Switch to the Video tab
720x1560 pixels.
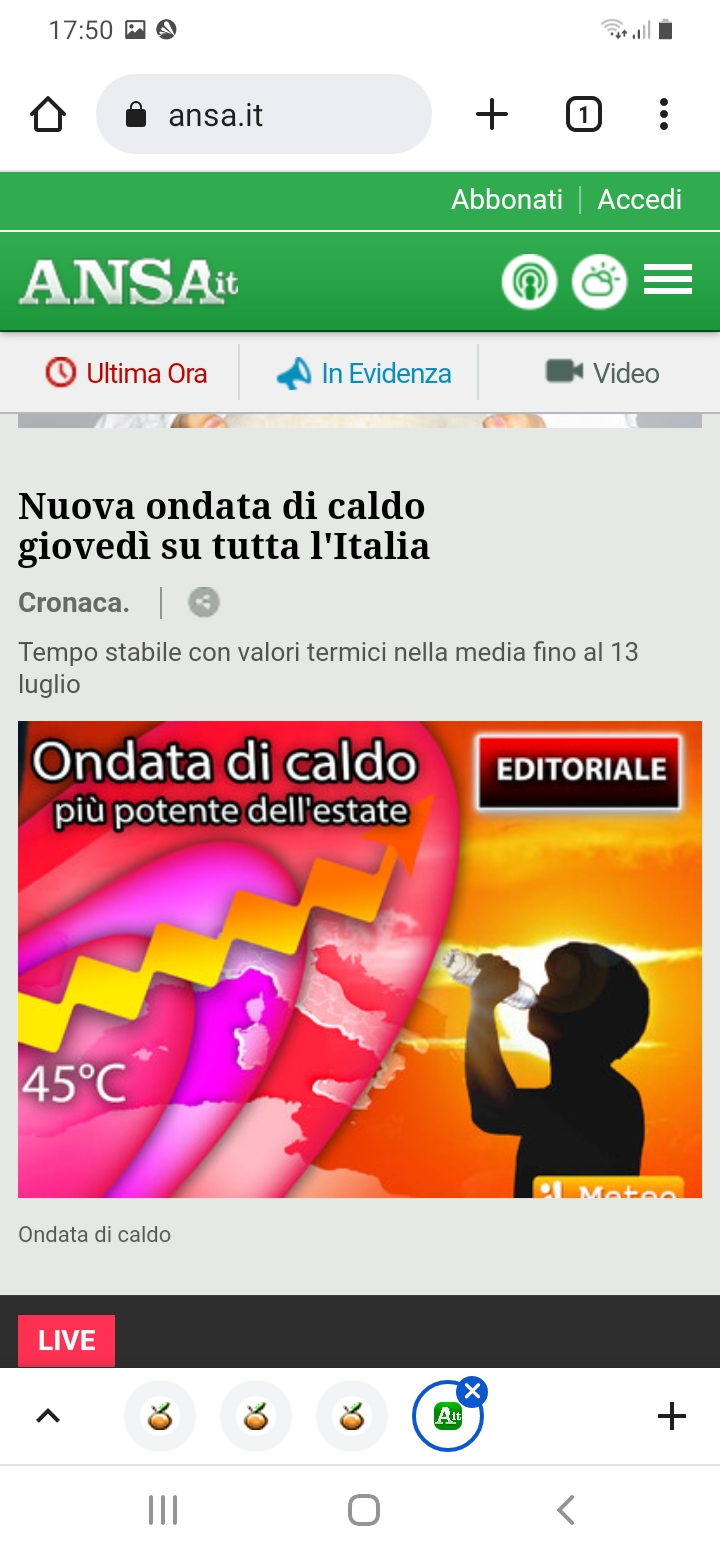pos(603,373)
